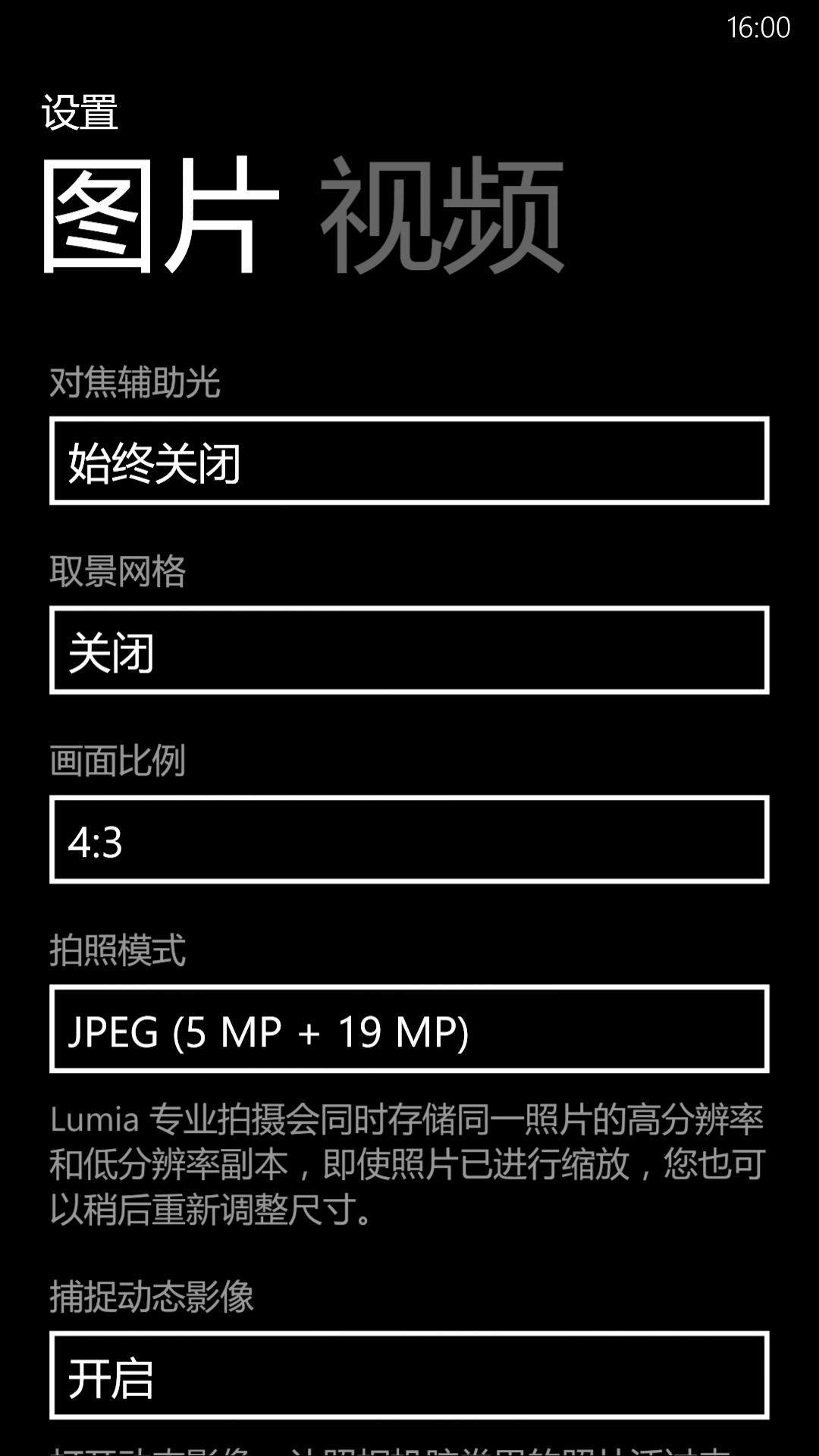Switch to the 视频 tab
Image resolution: width=819 pixels, height=1456 pixels.
[x=441, y=216]
